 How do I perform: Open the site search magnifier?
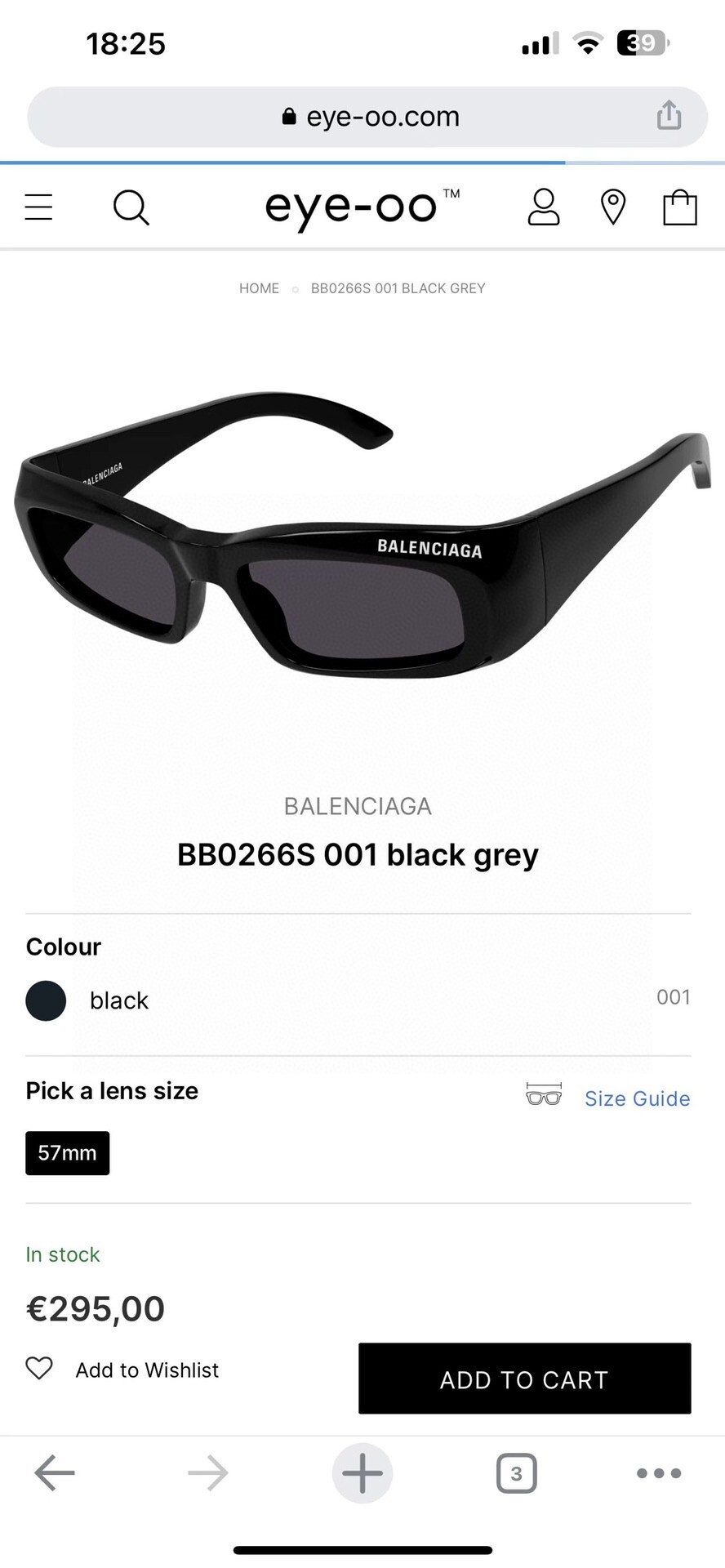pos(131,207)
